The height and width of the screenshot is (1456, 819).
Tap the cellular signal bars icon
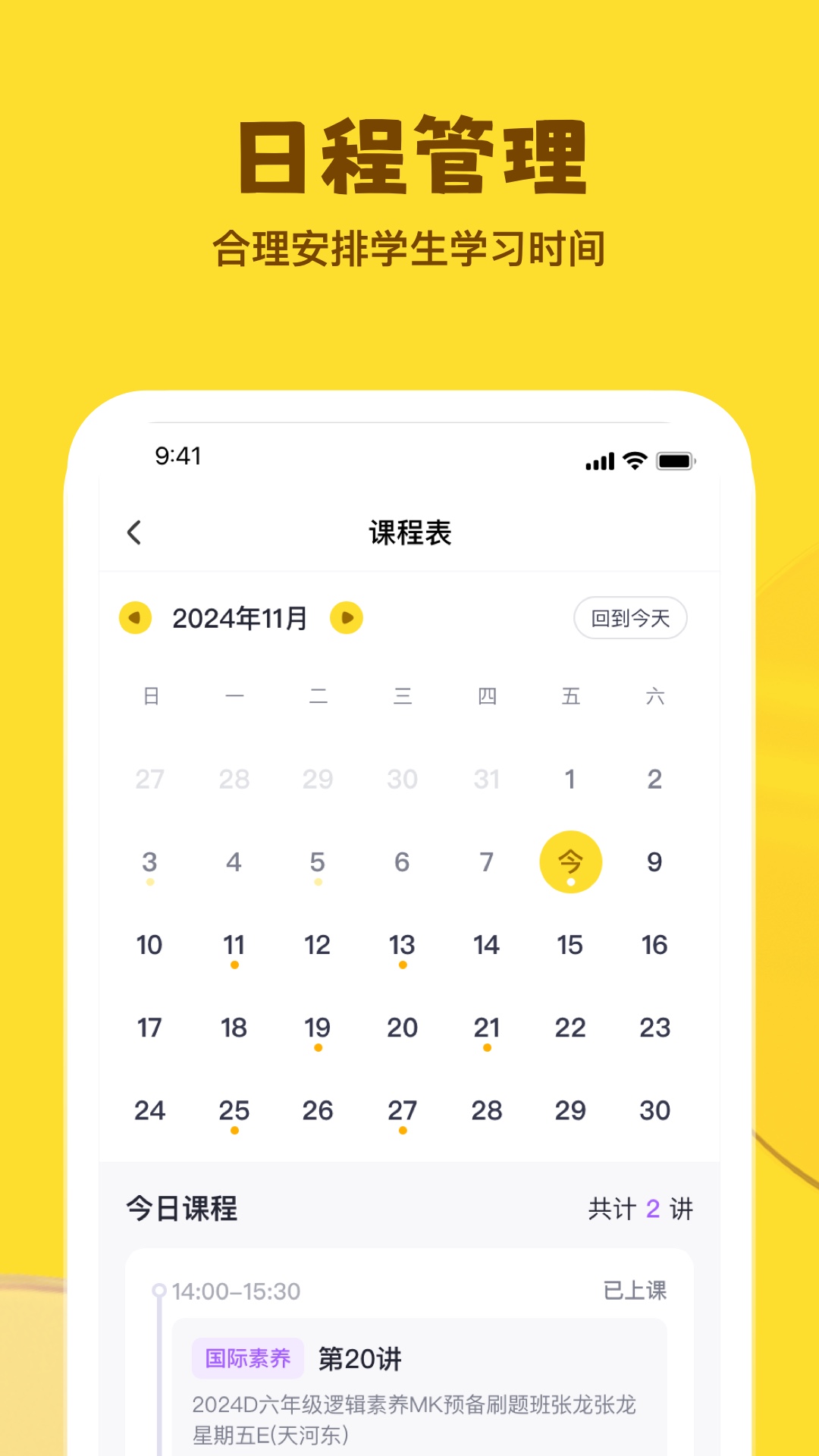click(598, 459)
